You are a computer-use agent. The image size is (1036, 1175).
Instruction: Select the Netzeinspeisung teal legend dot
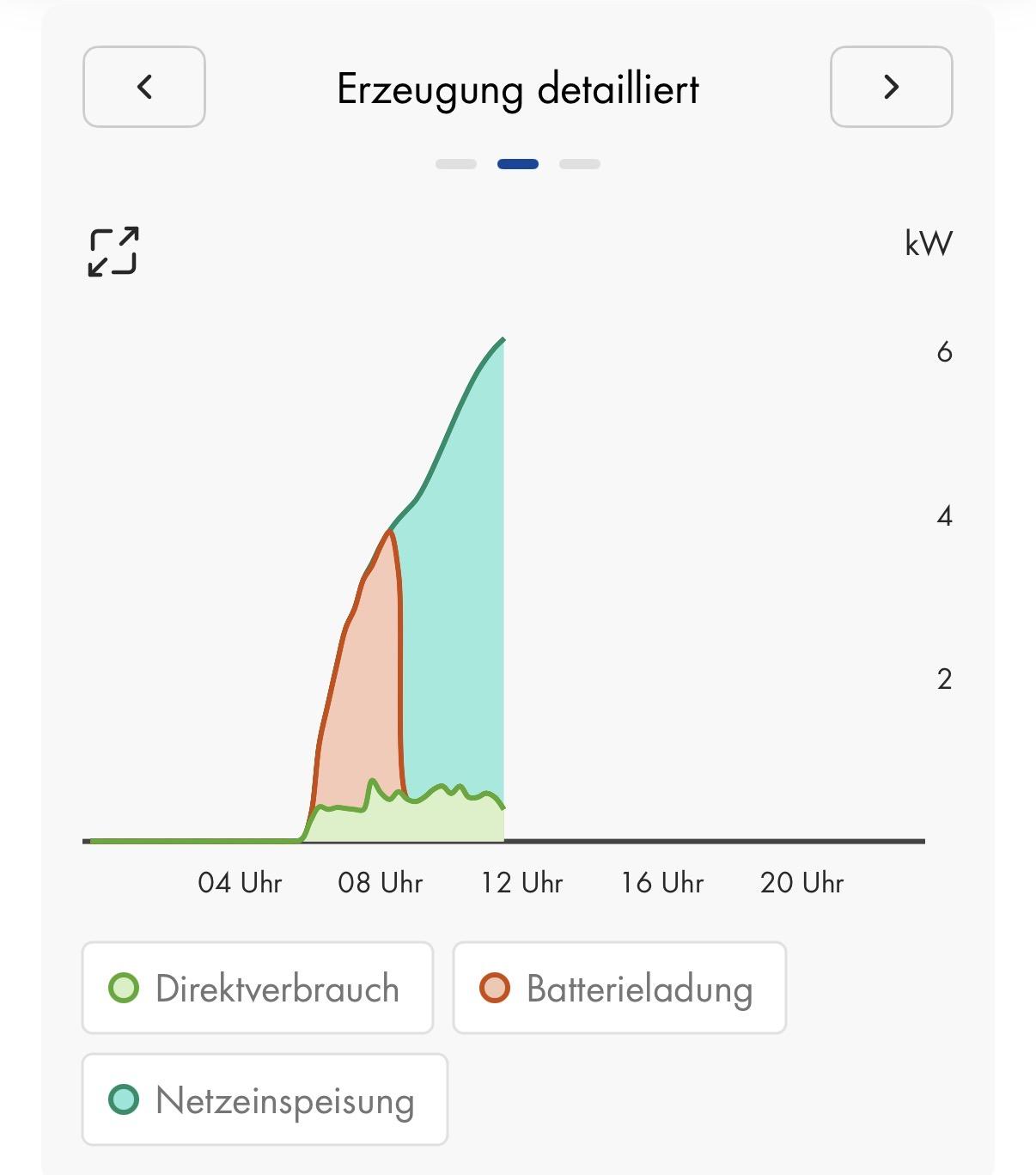tap(125, 1101)
